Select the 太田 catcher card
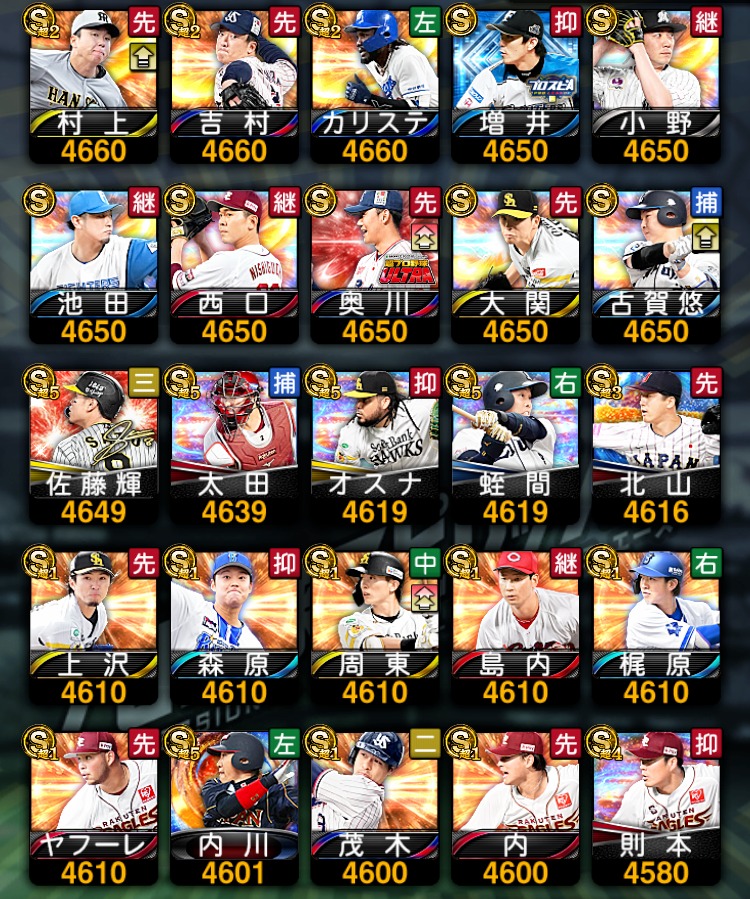 [x=234, y=445]
